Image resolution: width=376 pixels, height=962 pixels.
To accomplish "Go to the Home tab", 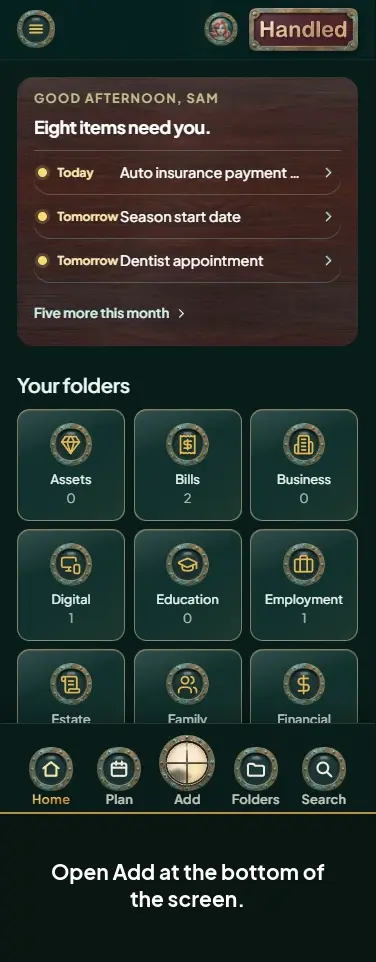I will click(x=51, y=776).
